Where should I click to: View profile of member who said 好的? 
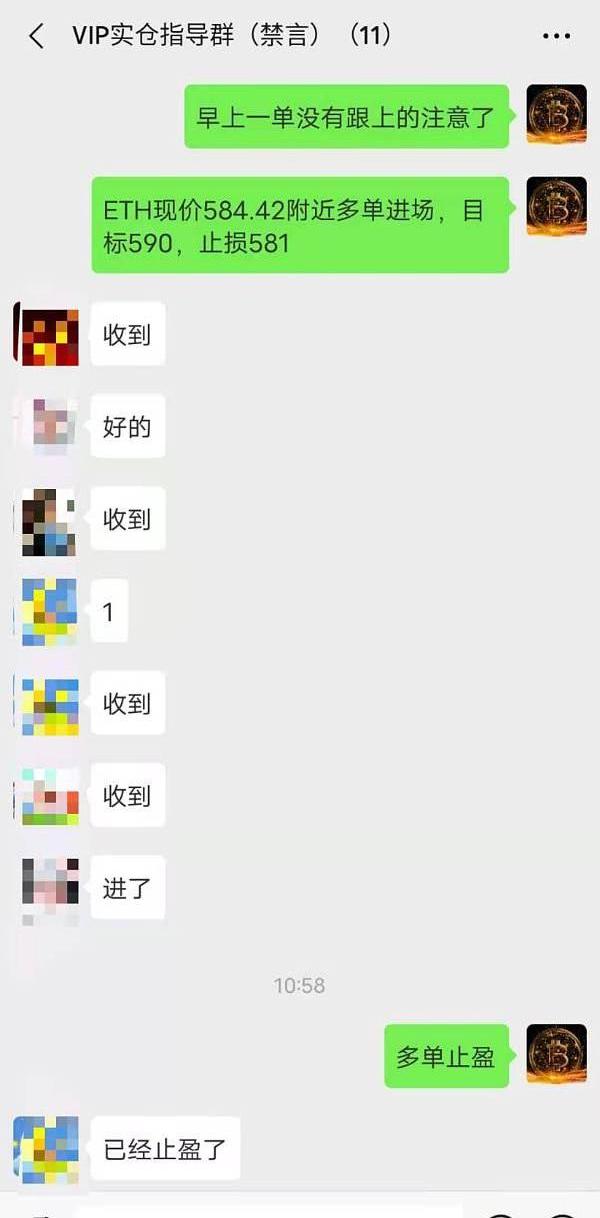pos(46,427)
